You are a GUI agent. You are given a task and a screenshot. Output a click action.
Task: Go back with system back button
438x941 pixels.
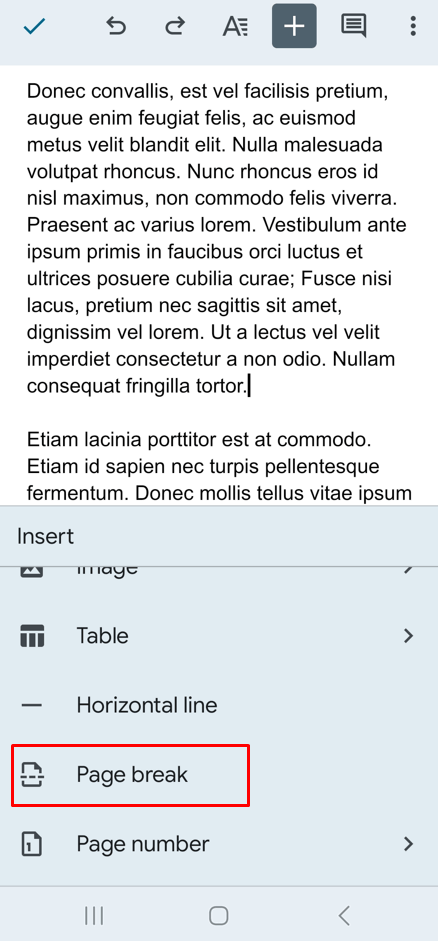[344, 915]
